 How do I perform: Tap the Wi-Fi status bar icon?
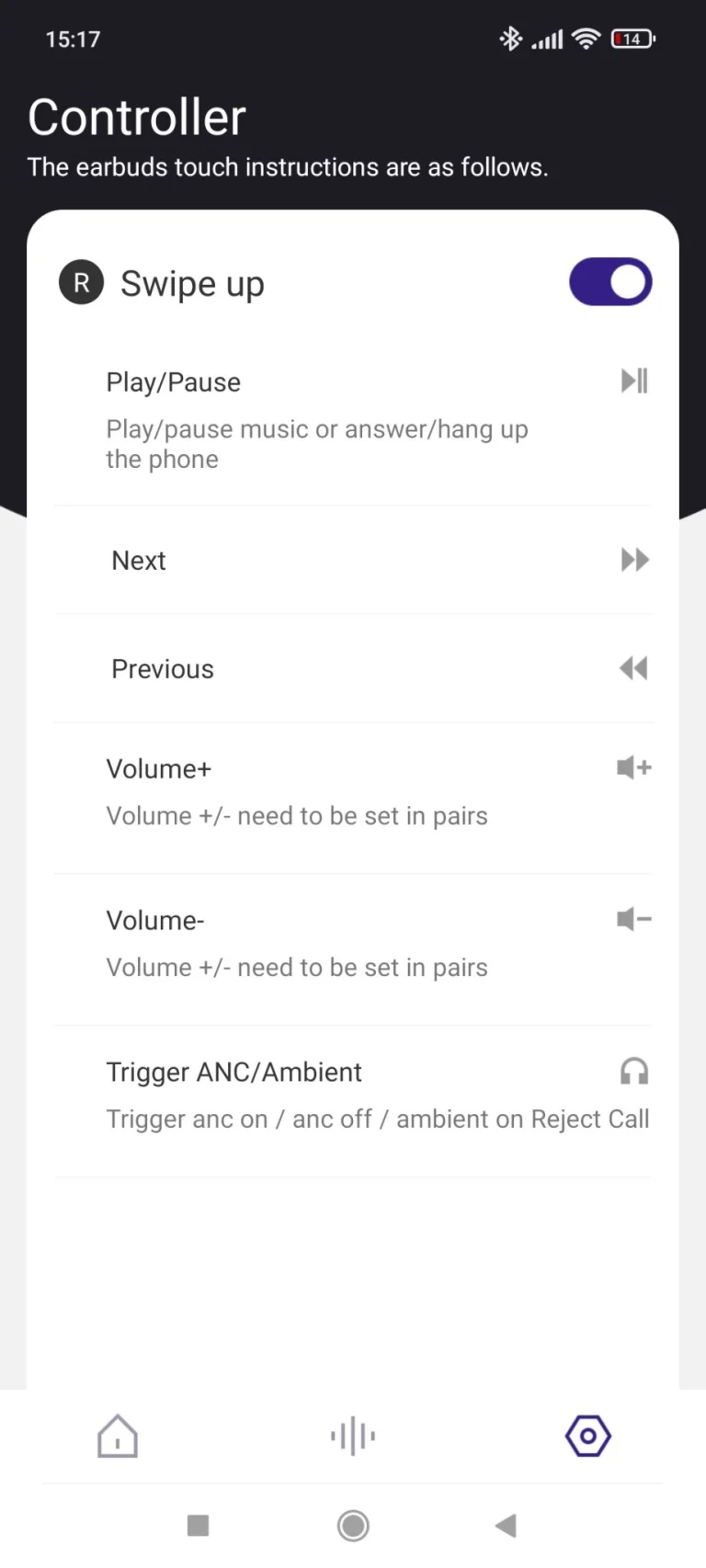pos(586,39)
